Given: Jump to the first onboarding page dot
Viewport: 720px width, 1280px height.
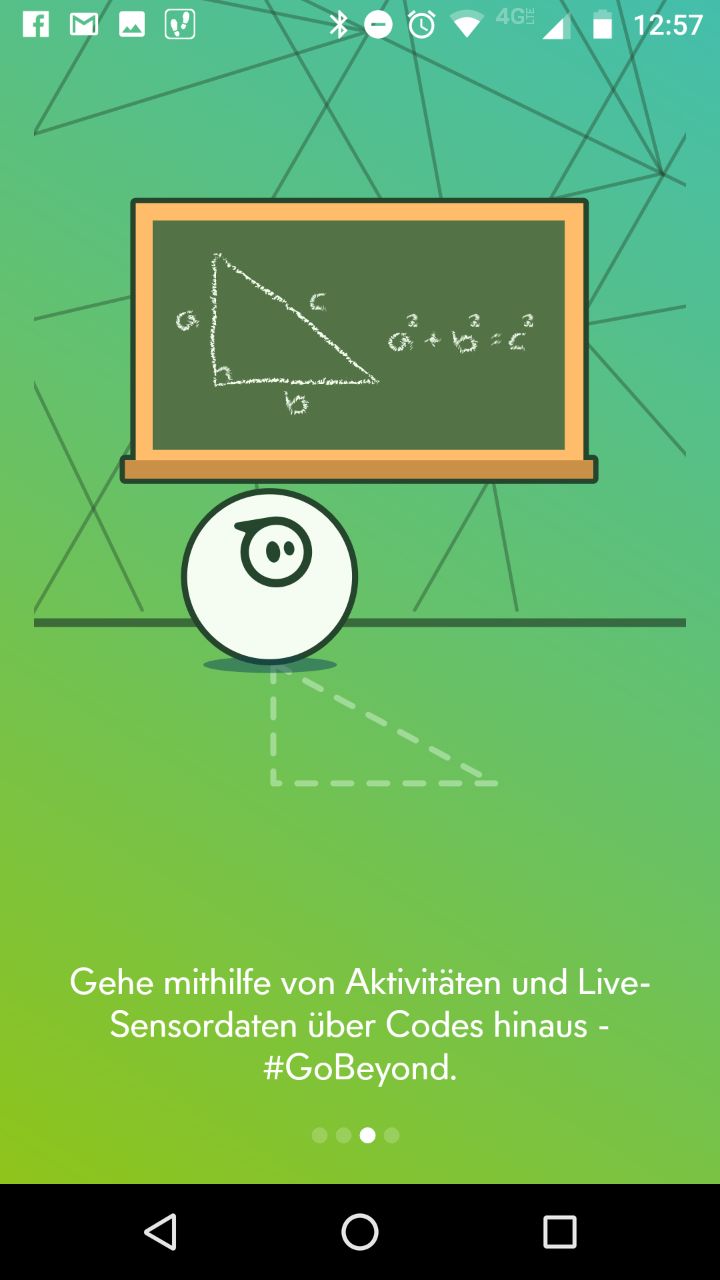Looking at the screenshot, I should [320, 1135].
